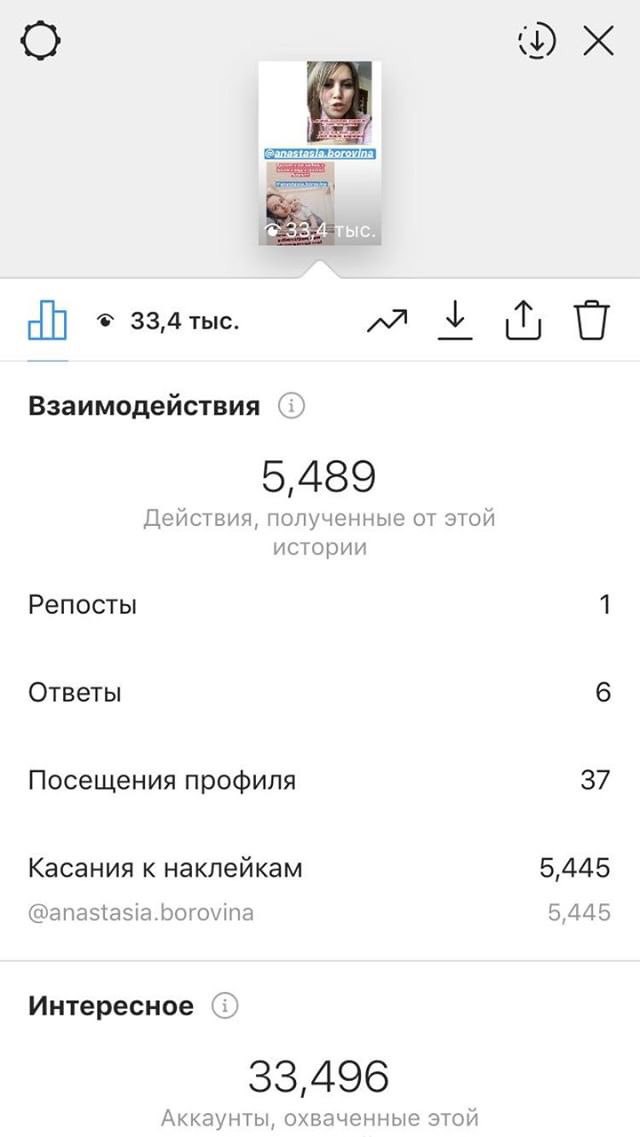This screenshot has height=1137, width=640.
Task: Select the bar chart insights tab
Action: pyautogui.click(x=48, y=321)
